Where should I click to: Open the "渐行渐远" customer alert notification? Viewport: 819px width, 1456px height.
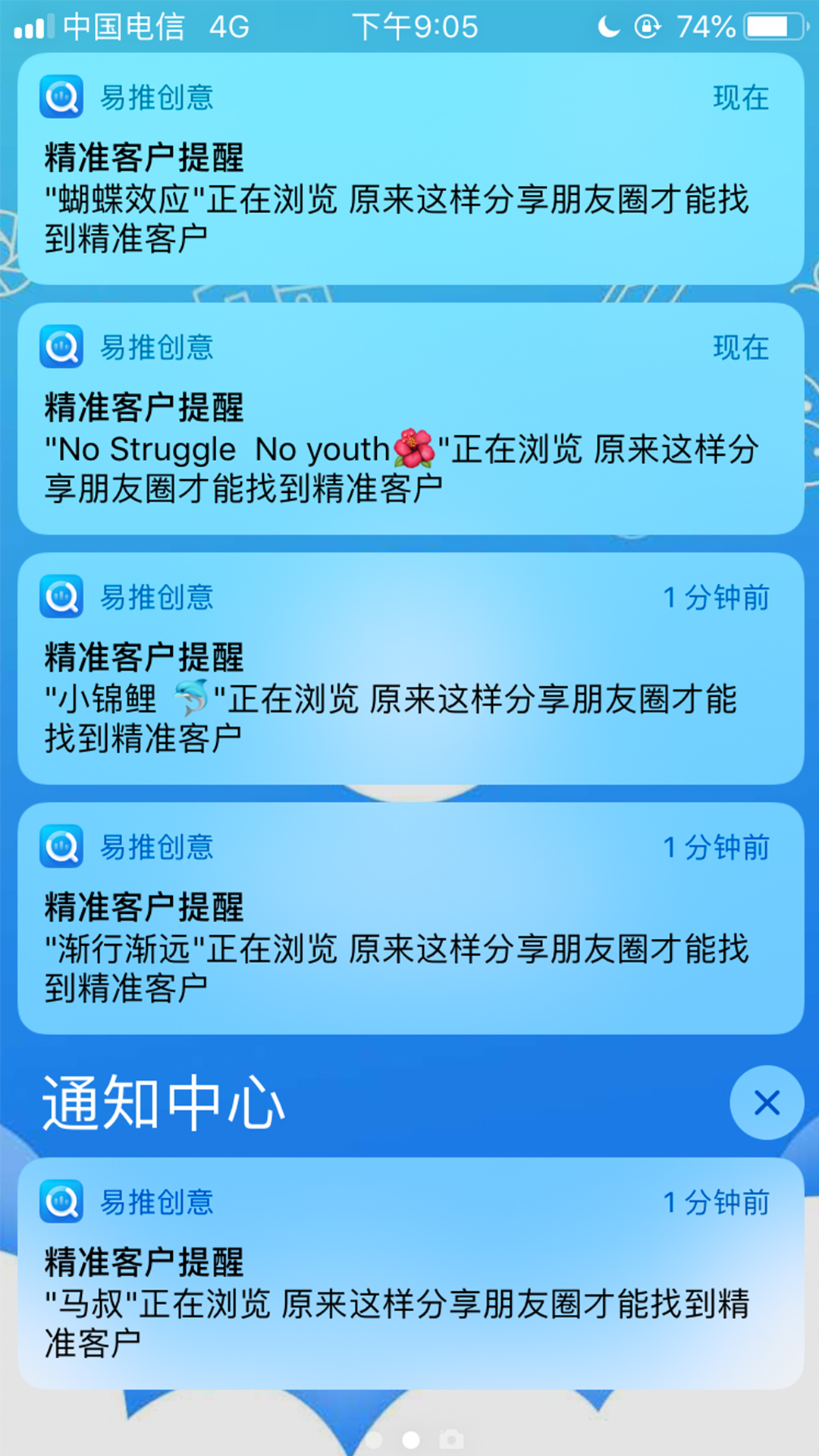coord(409,918)
